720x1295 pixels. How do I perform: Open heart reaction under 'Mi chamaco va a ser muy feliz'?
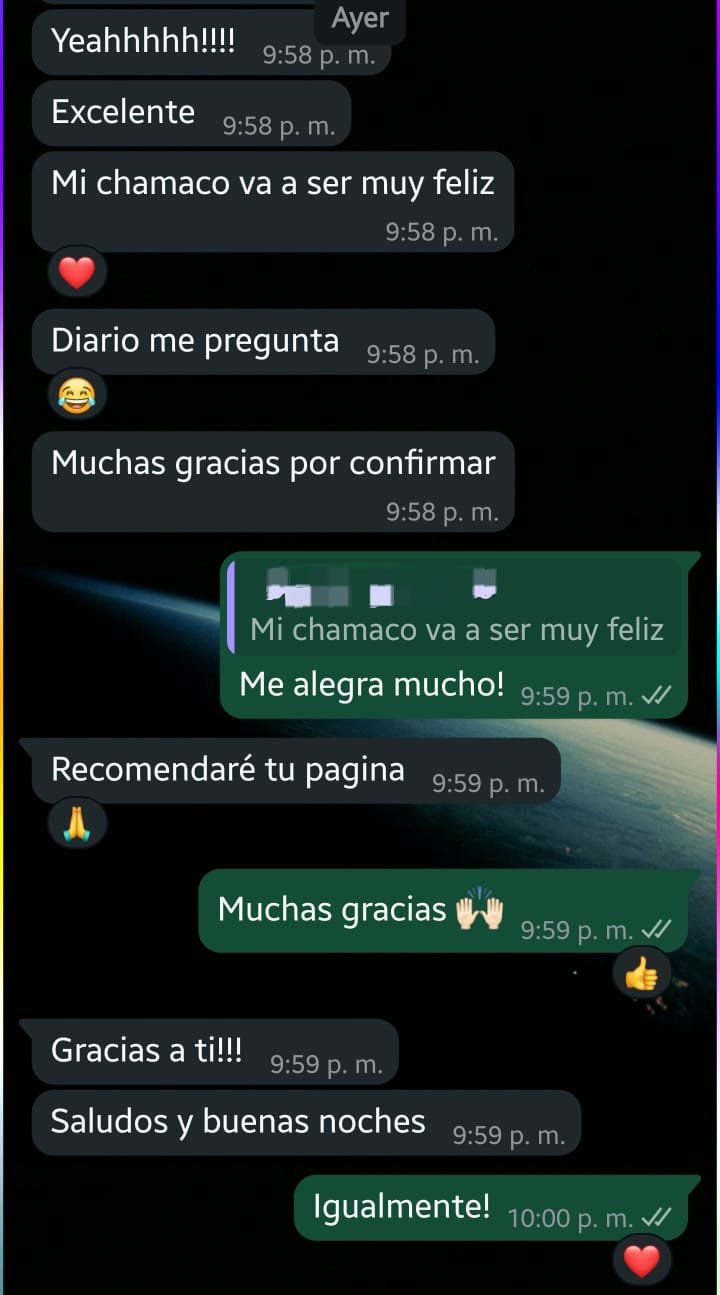coord(77,272)
